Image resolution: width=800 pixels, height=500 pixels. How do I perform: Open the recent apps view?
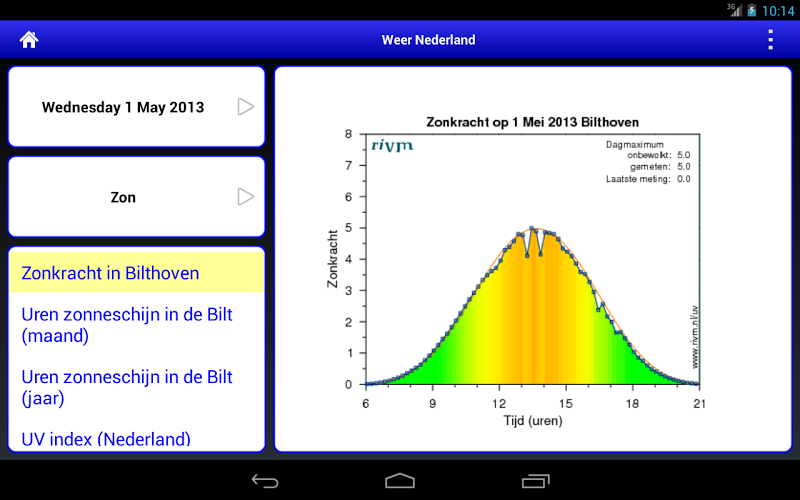point(534,481)
